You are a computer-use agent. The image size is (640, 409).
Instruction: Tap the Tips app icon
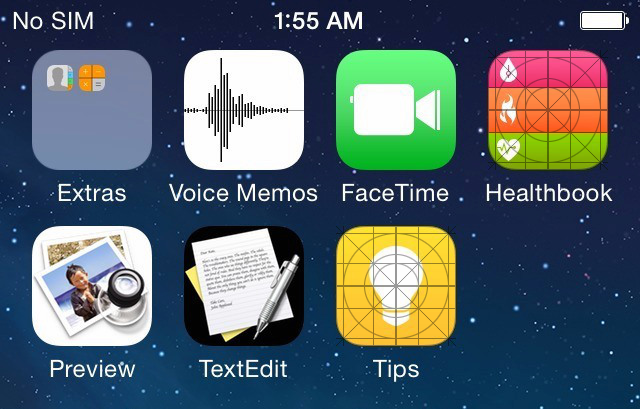[396, 286]
